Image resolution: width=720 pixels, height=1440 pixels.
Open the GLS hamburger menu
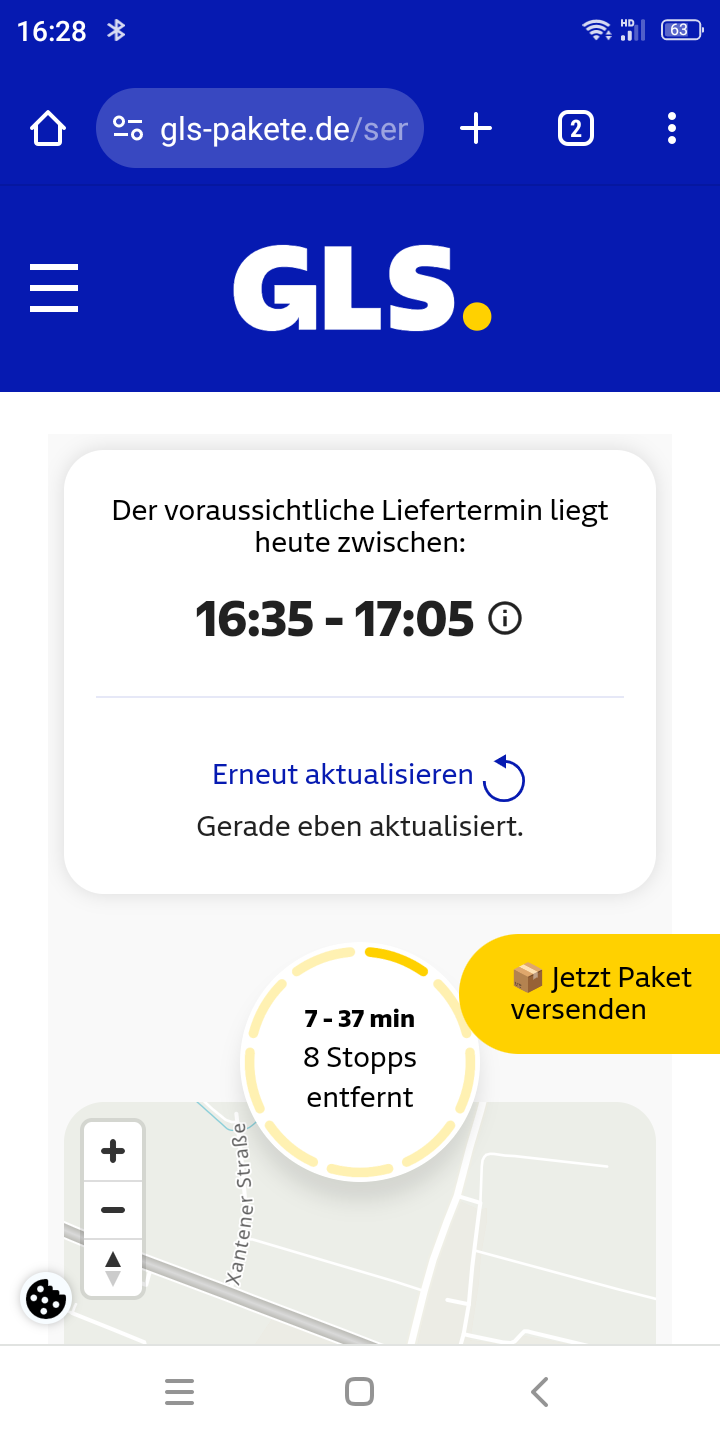point(54,288)
